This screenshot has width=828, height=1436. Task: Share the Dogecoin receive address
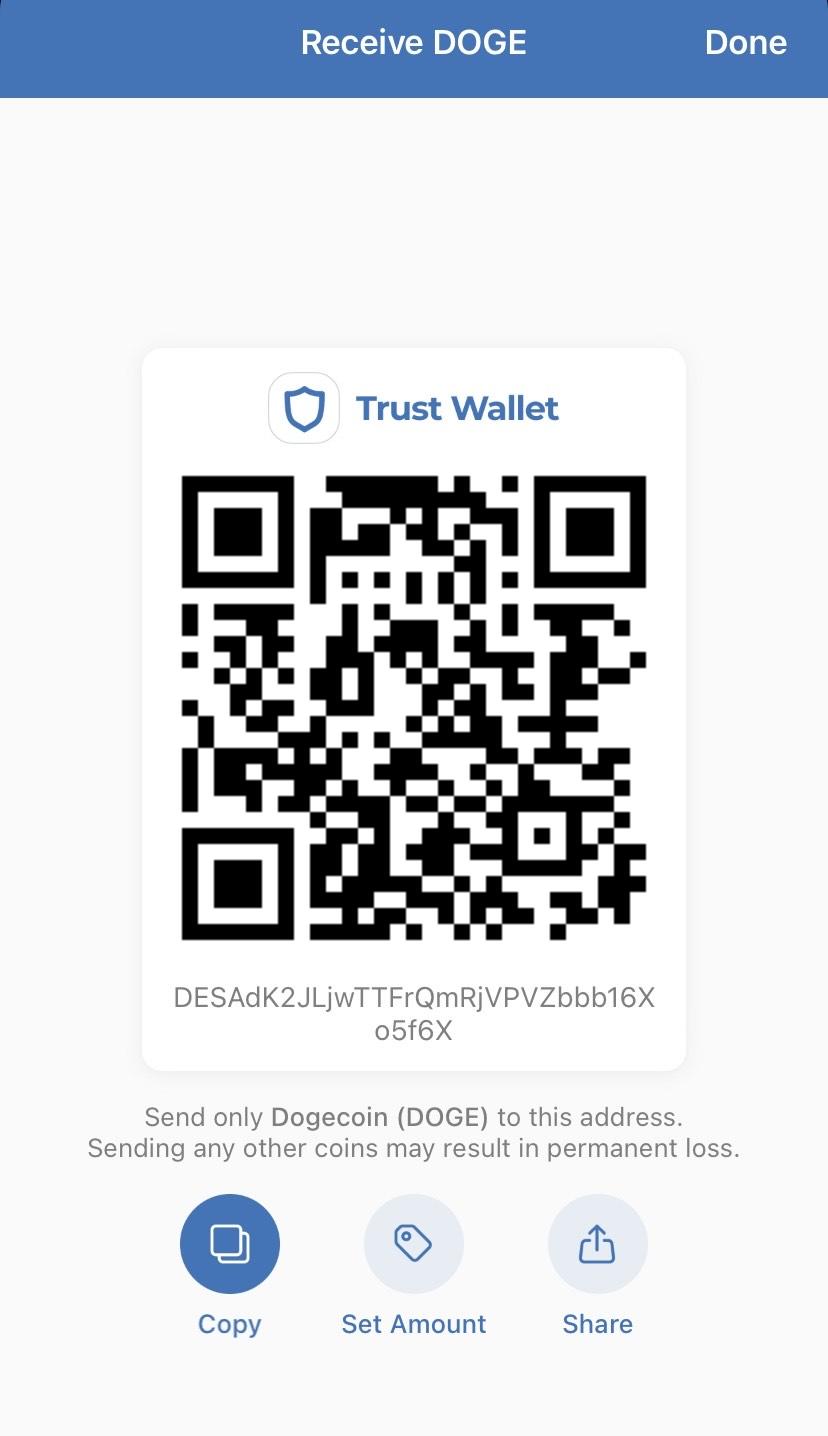[x=598, y=1244]
